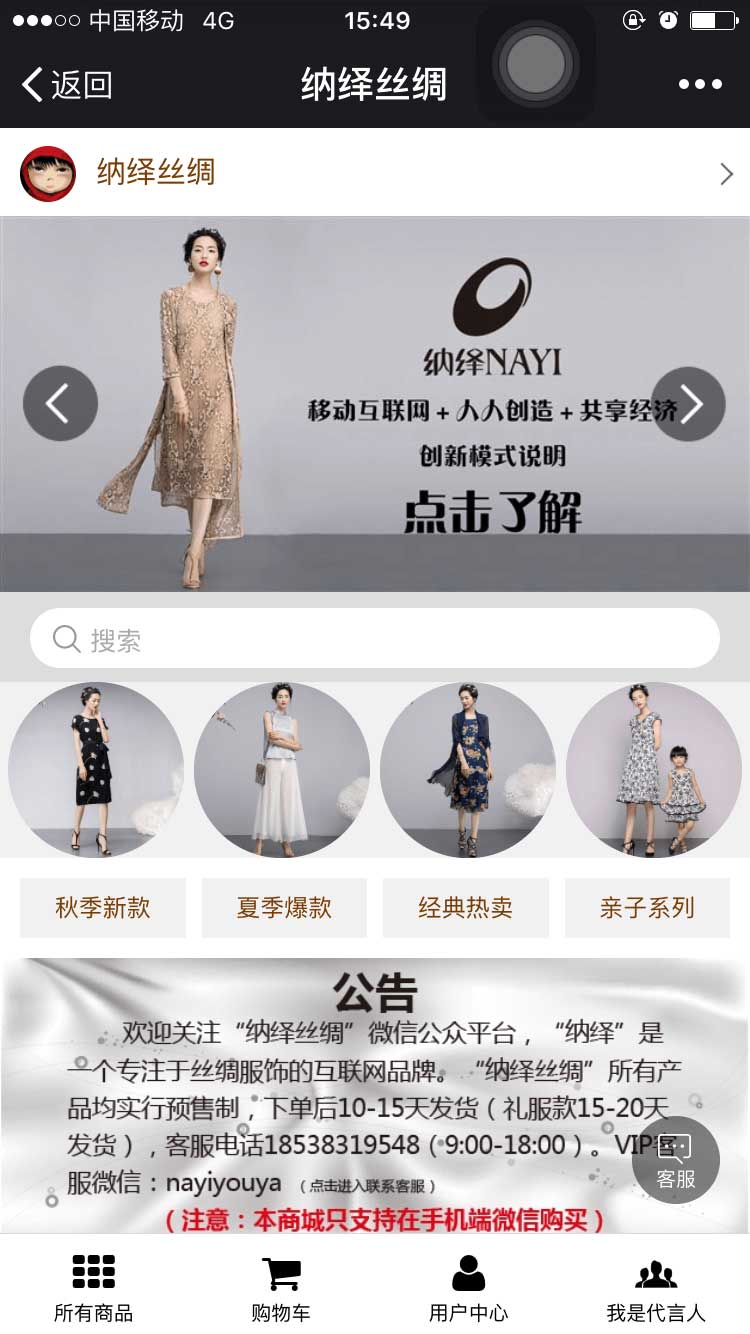Screen dimensions: 750x1334
Task: Open the 我是代言人 tab
Action: point(656,1288)
